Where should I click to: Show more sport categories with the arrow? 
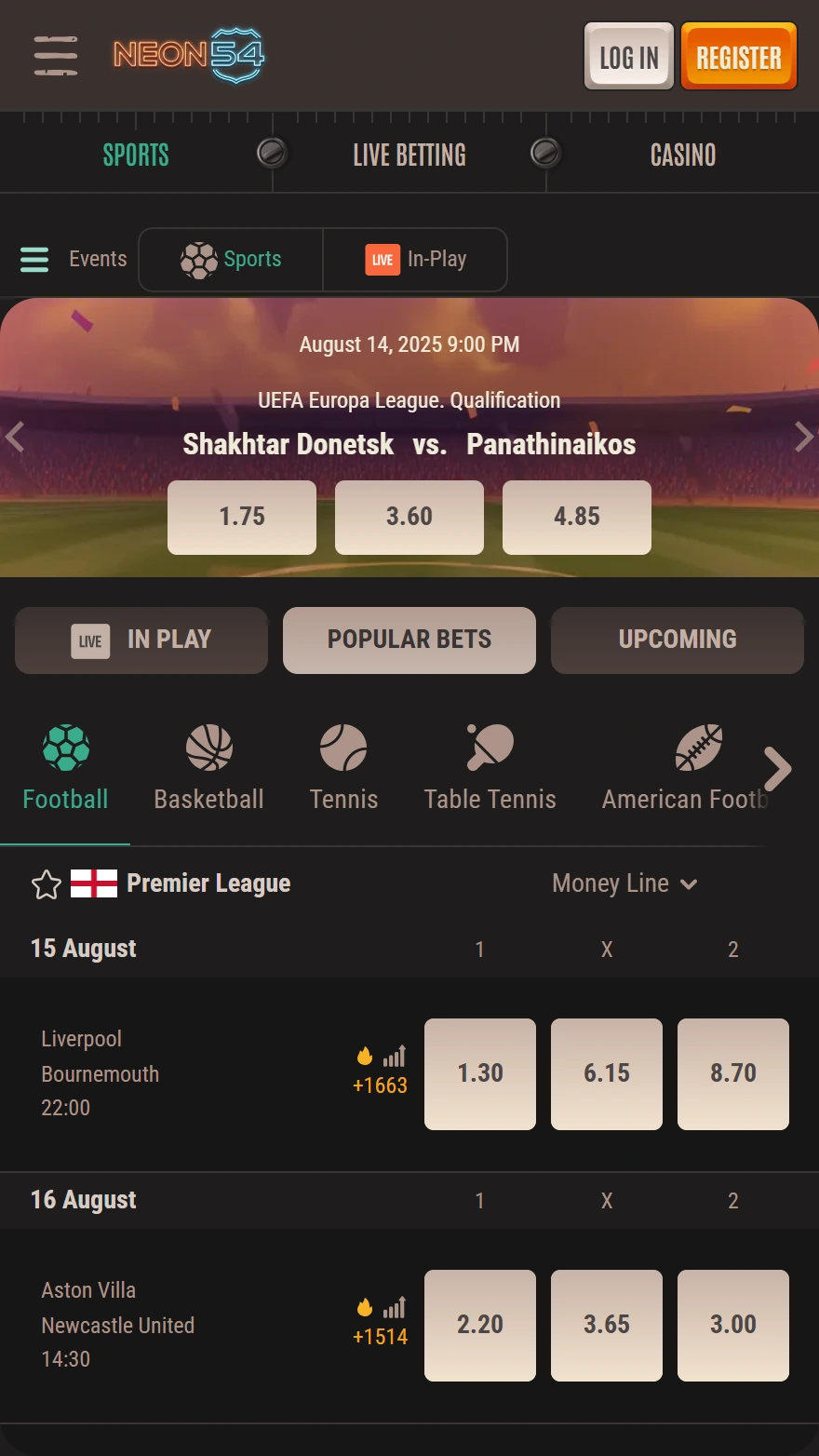(777, 769)
